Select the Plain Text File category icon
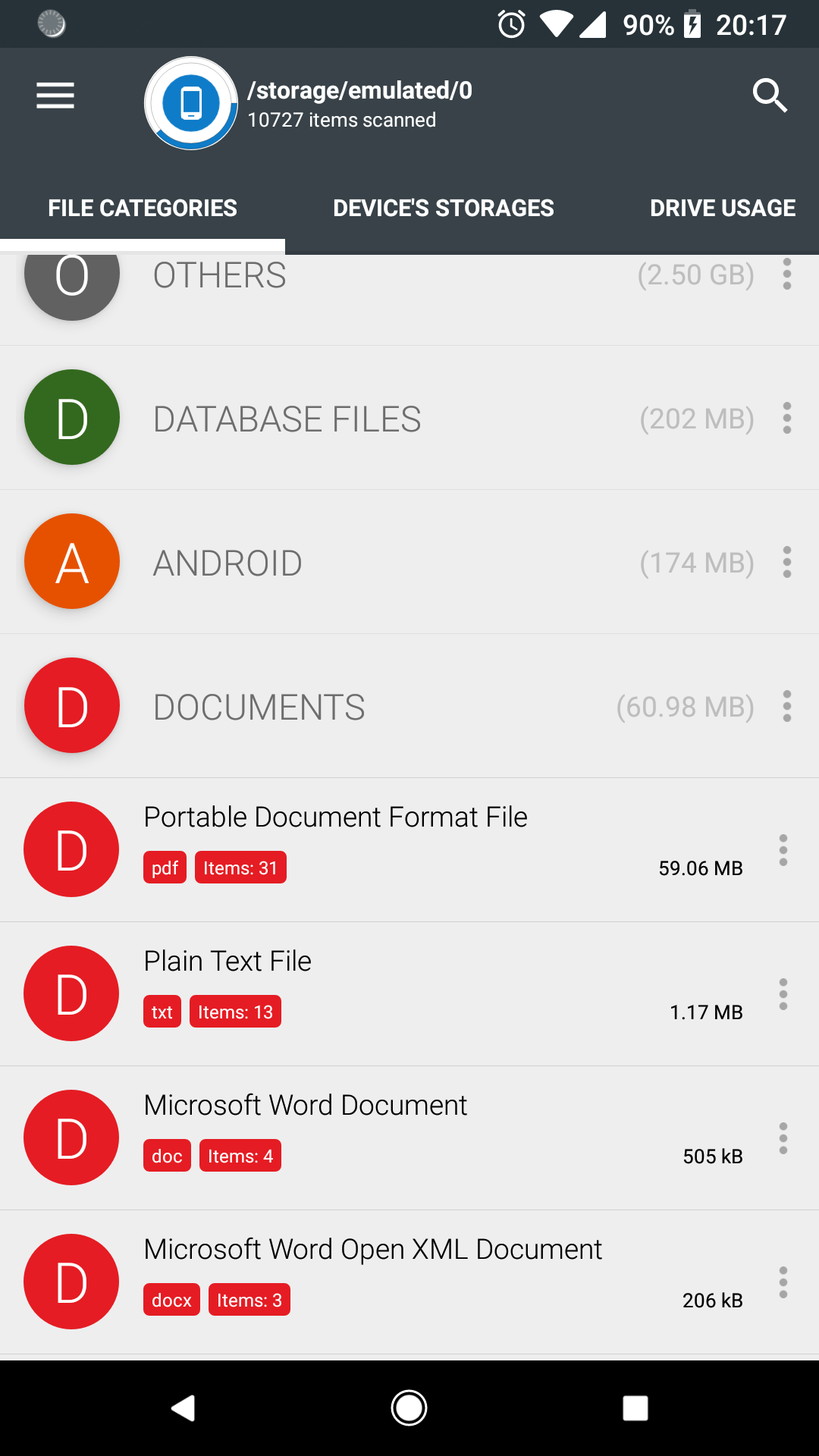The width and height of the screenshot is (819, 1456). (x=71, y=993)
